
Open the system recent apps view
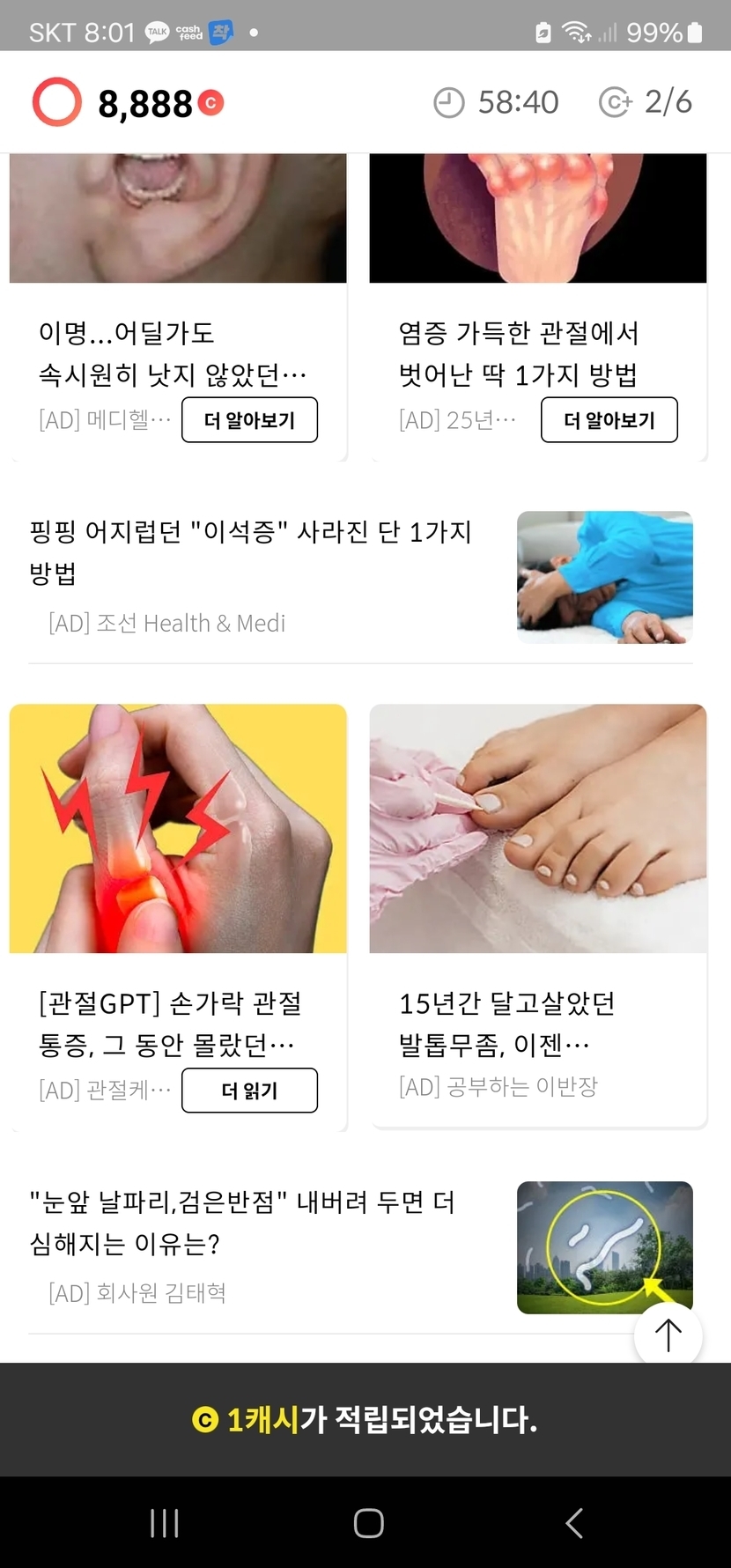click(165, 1523)
